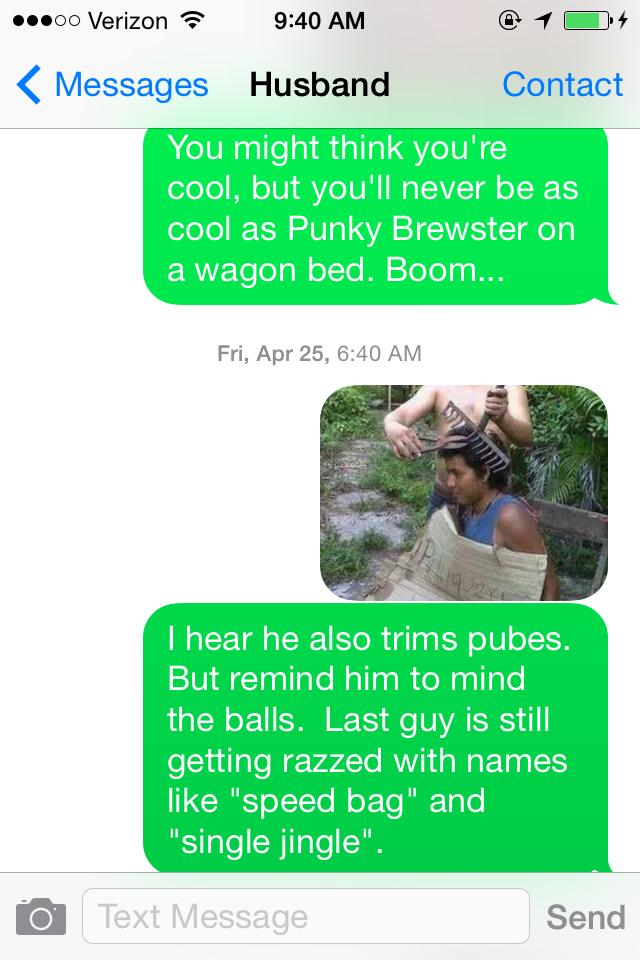Go back to the Messages list
Viewport: 640px width, 960px height.
(112, 85)
